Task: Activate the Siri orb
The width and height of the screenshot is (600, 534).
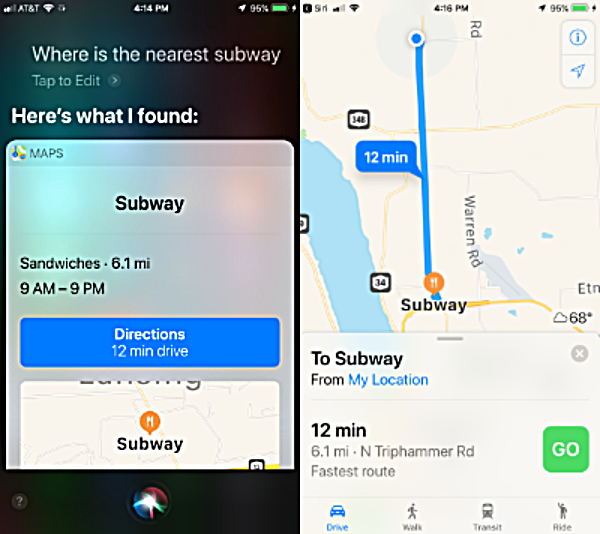Action: 149,502
